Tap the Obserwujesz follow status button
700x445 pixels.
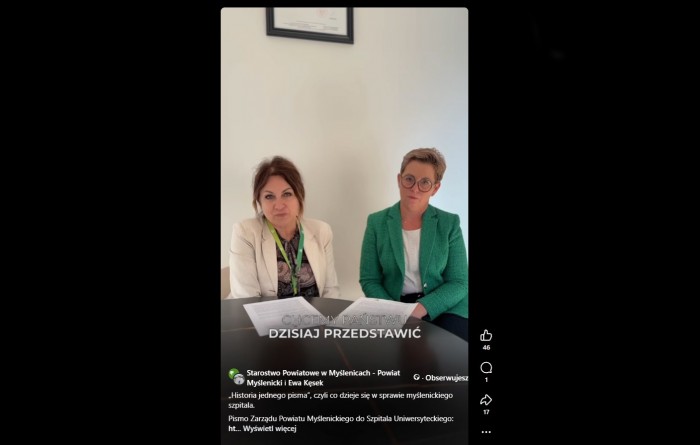[441, 378]
